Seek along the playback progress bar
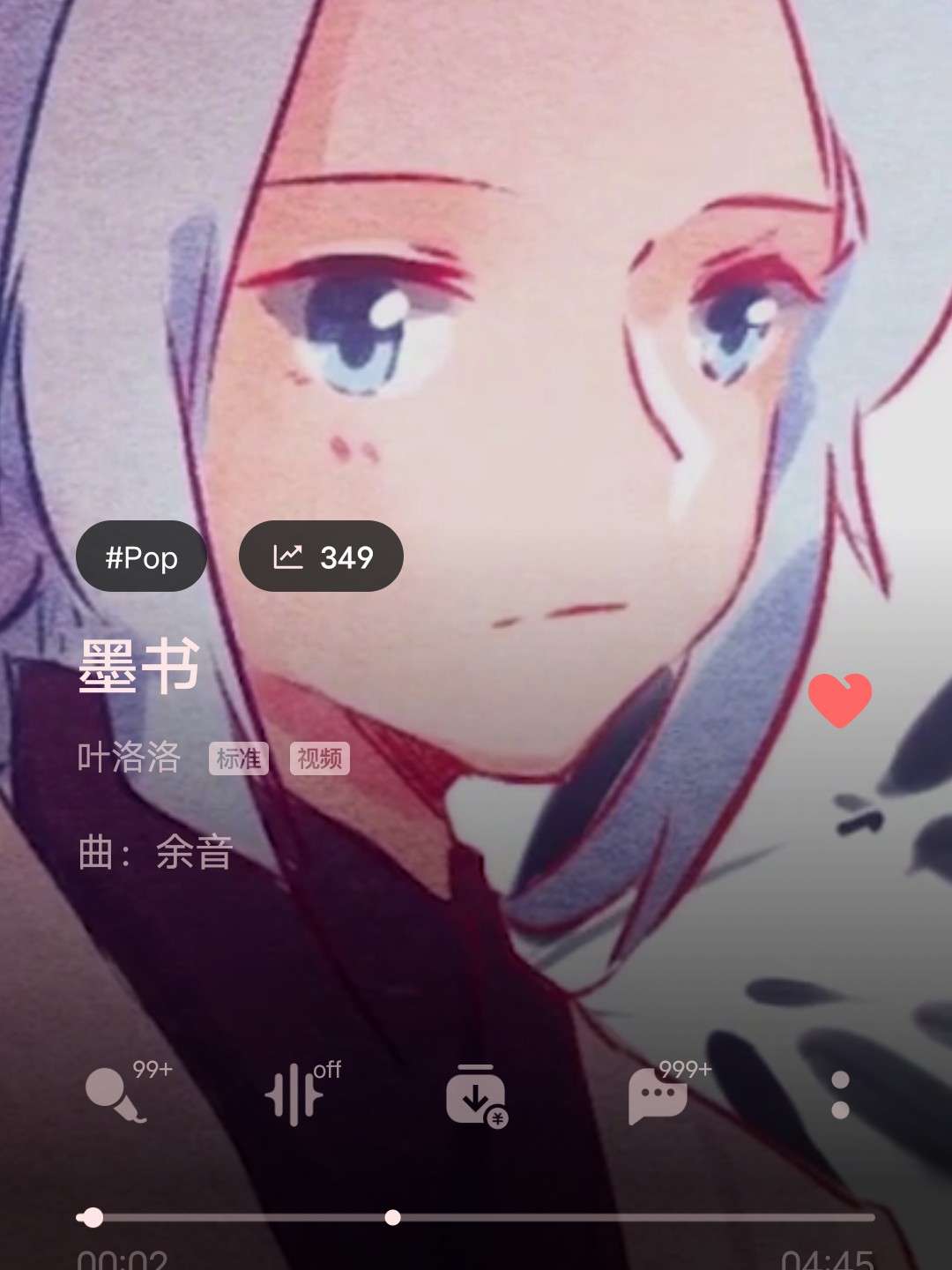This screenshot has width=952, height=1270. coord(476,1218)
